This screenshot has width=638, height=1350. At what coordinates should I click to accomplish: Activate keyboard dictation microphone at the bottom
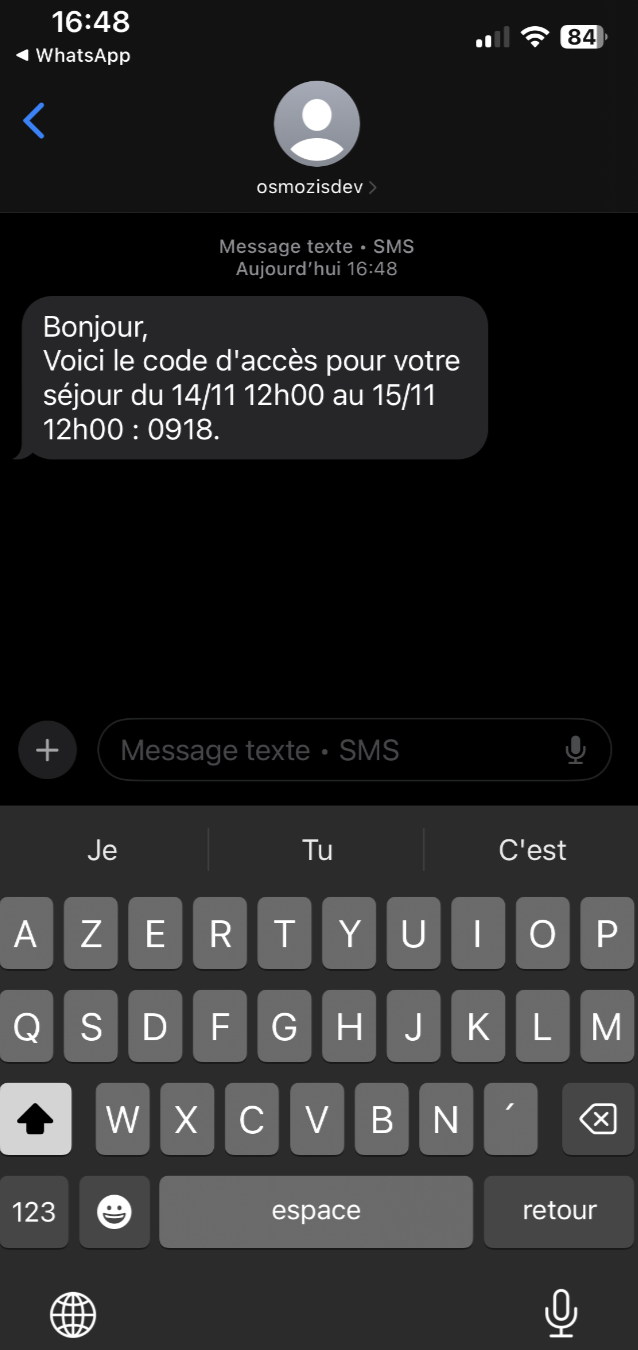point(560,1313)
